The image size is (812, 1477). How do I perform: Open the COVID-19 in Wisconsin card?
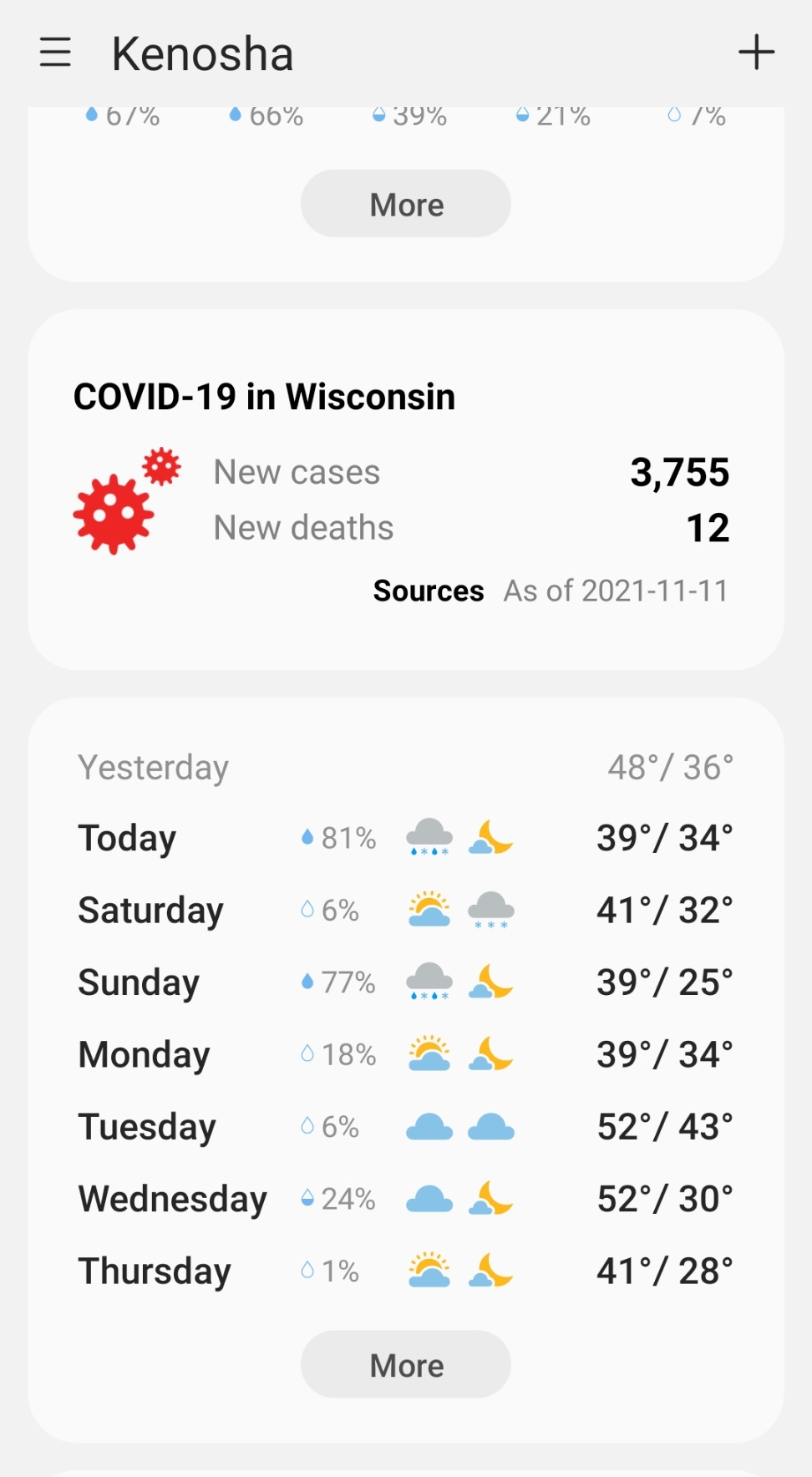[x=406, y=490]
